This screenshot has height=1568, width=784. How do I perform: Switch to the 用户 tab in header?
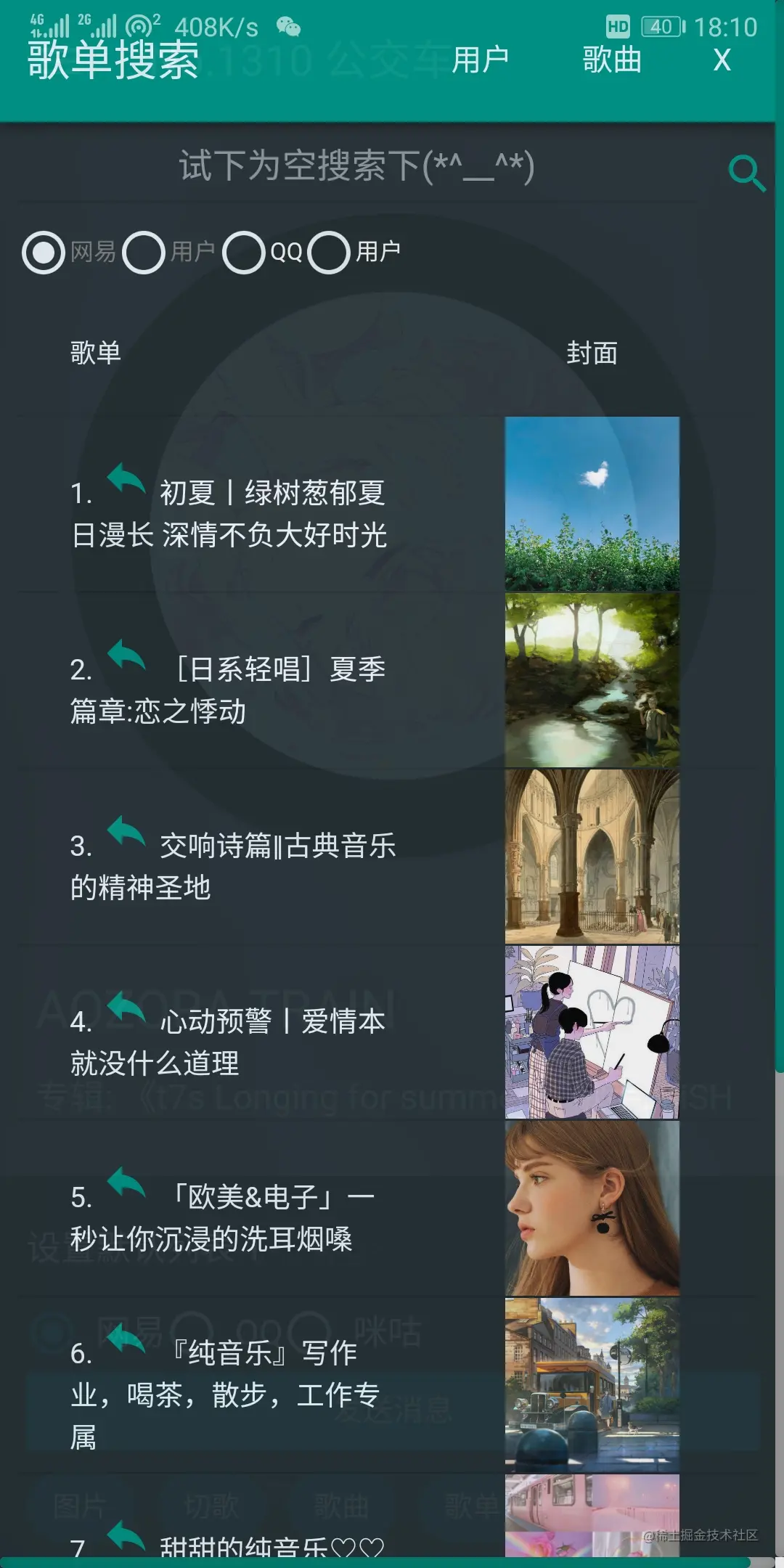click(480, 60)
